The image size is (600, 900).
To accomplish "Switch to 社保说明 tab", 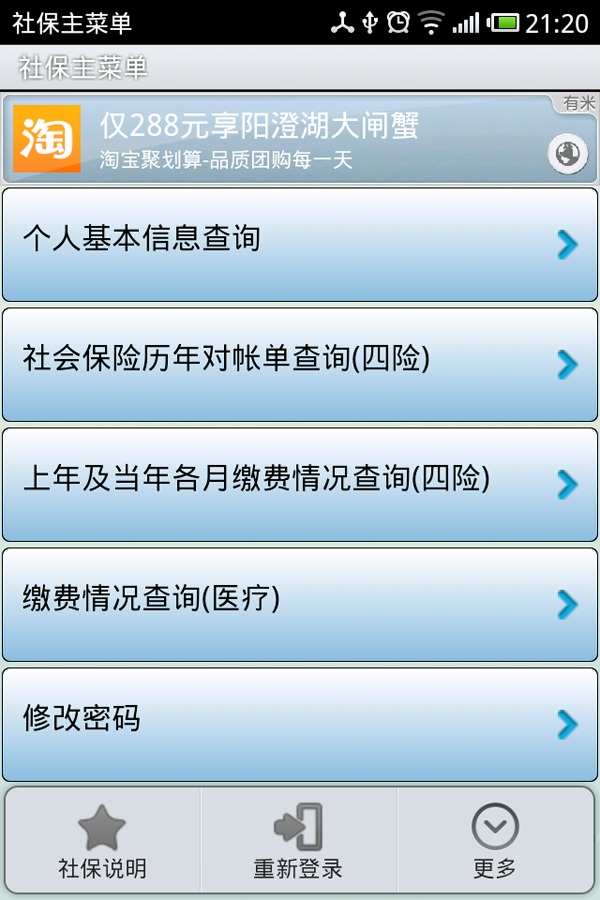I will (102, 841).
